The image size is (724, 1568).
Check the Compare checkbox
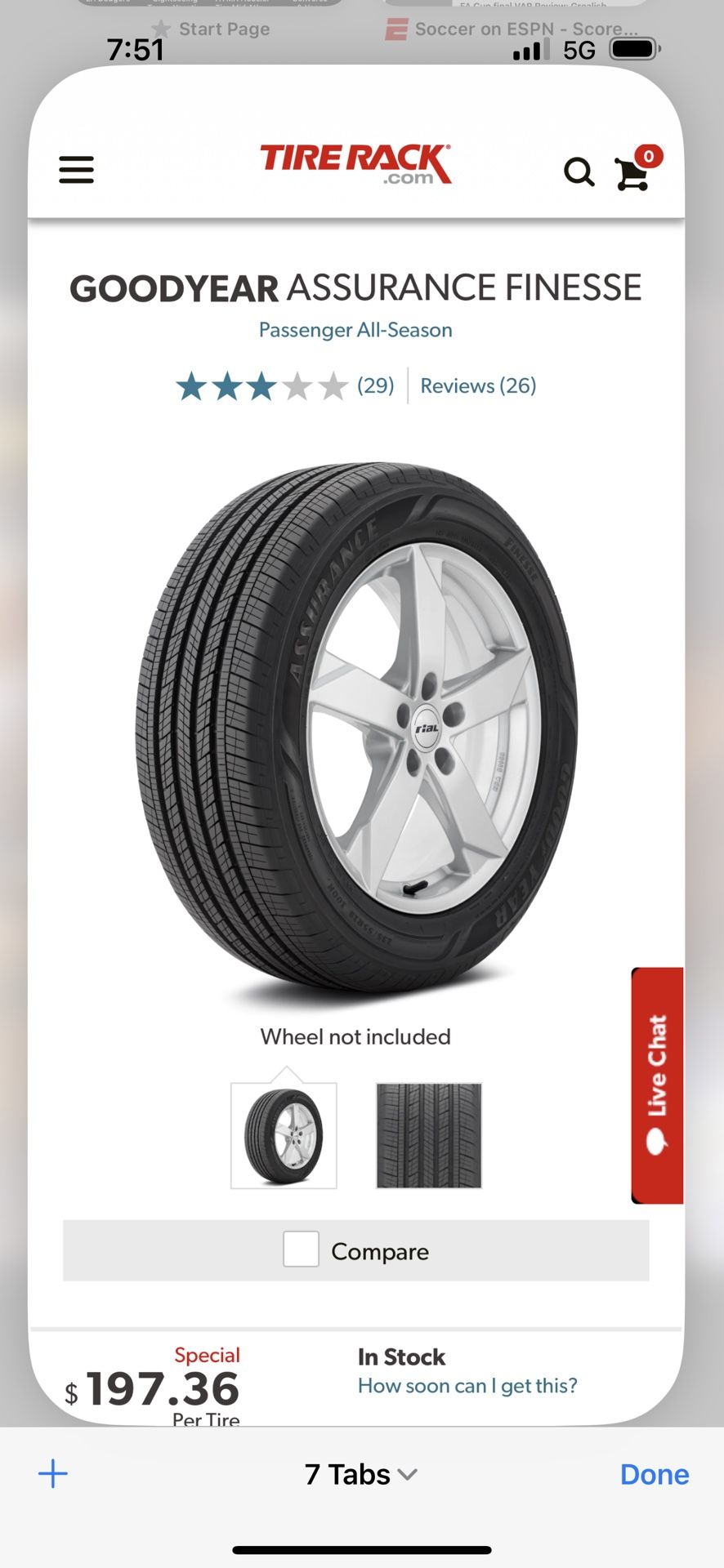click(301, 1249)
